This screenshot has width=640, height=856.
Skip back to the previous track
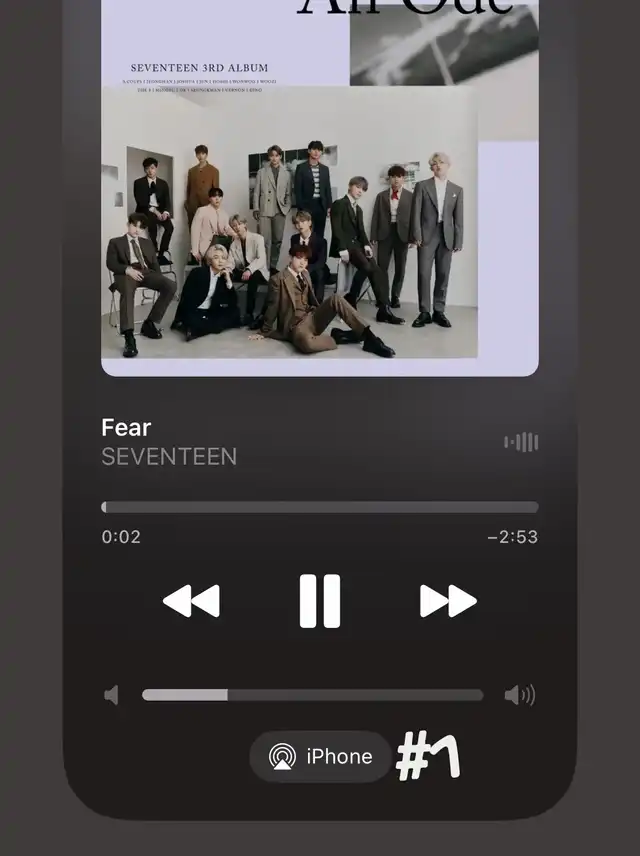[x=191, y=601]
